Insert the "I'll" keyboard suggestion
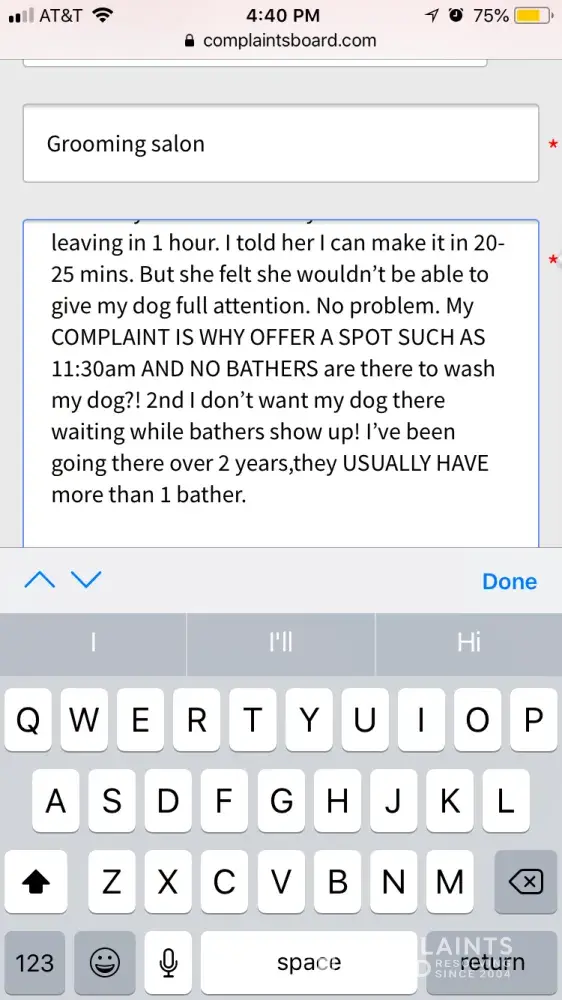 (281, 643)
